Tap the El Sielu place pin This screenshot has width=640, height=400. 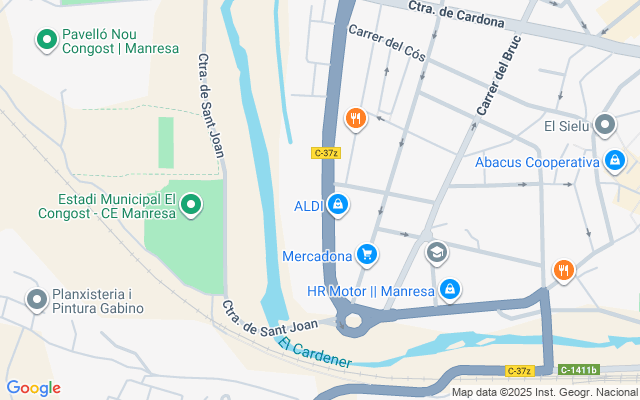[x=605, y=125]
